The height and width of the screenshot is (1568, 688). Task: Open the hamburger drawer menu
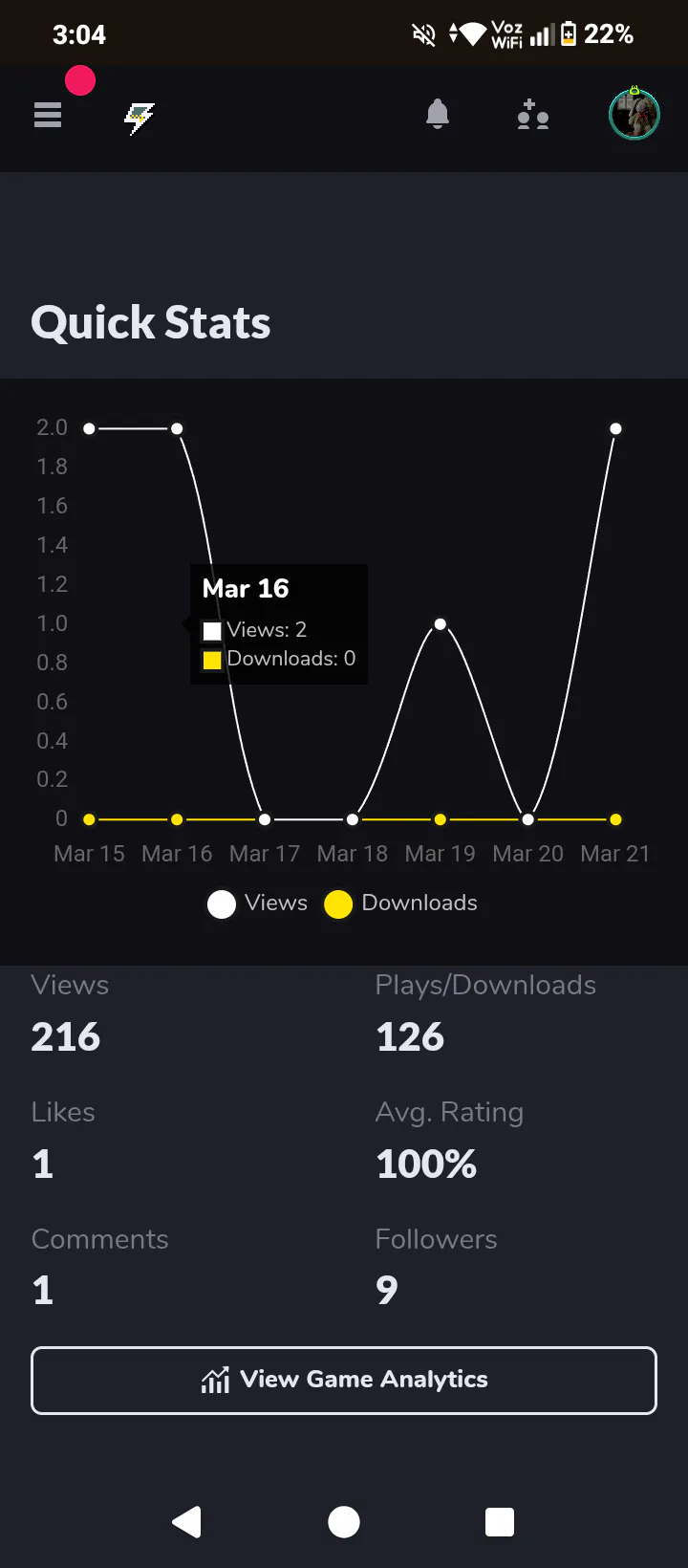(48, 116)
